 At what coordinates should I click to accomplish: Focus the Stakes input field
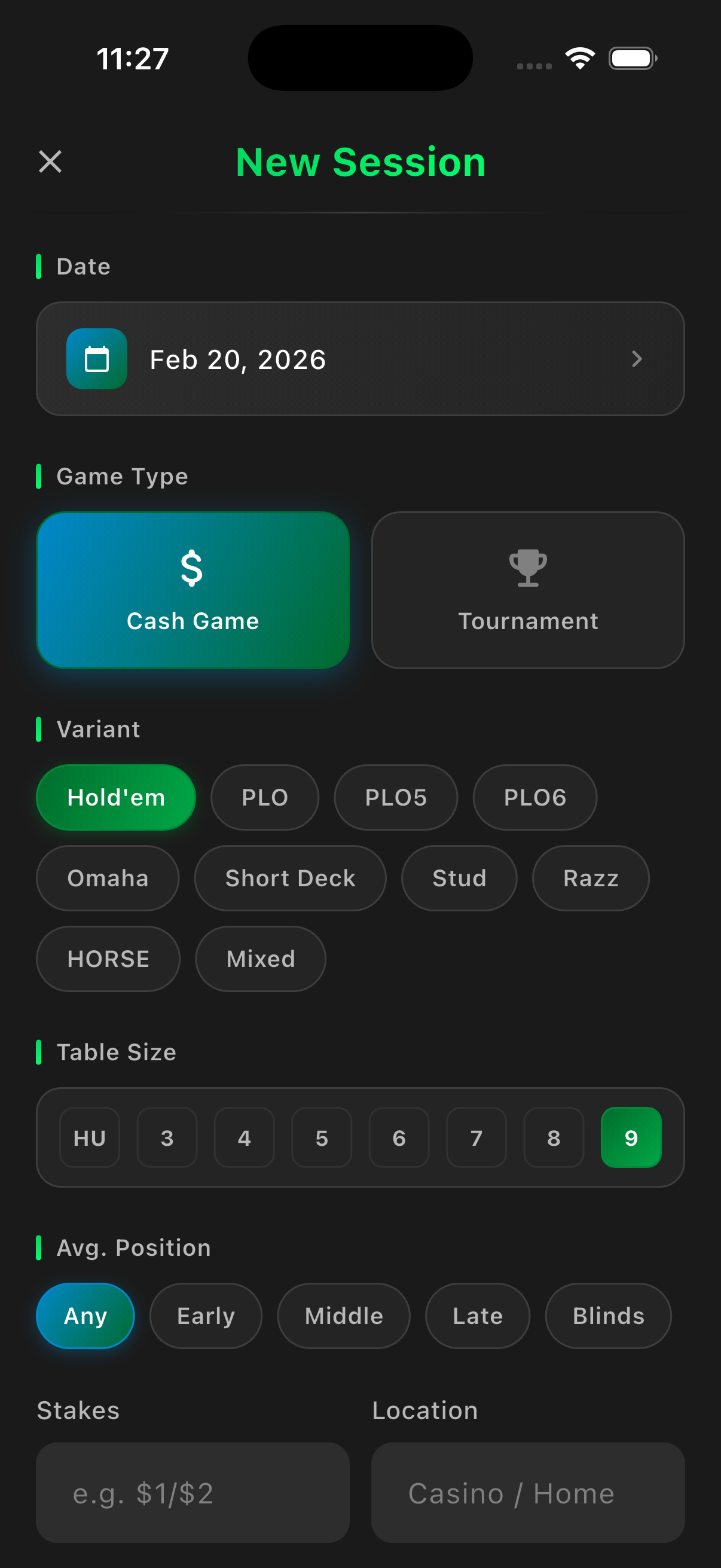(193, 1493)
